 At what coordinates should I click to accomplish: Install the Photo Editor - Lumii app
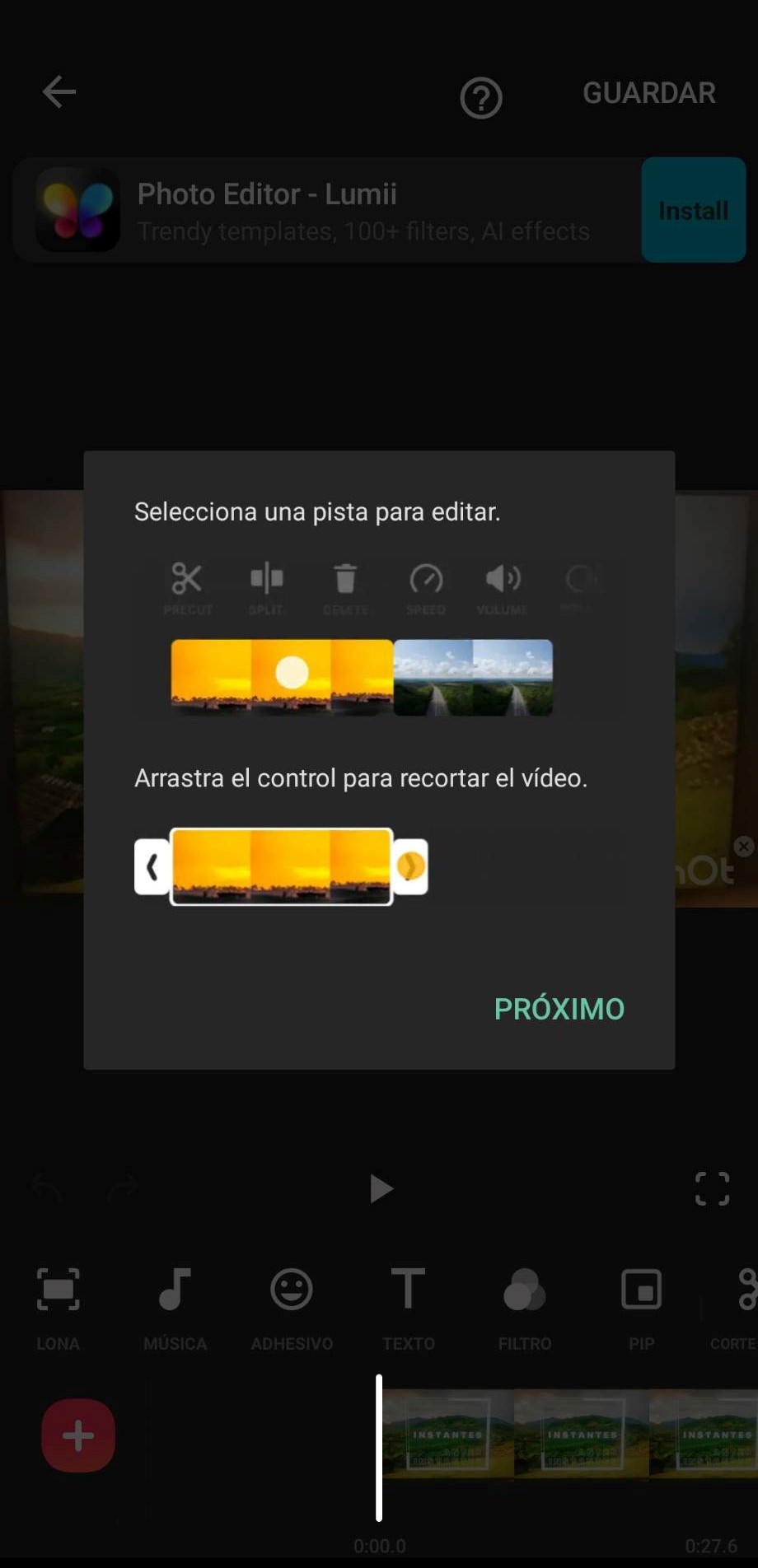[693, 210]
